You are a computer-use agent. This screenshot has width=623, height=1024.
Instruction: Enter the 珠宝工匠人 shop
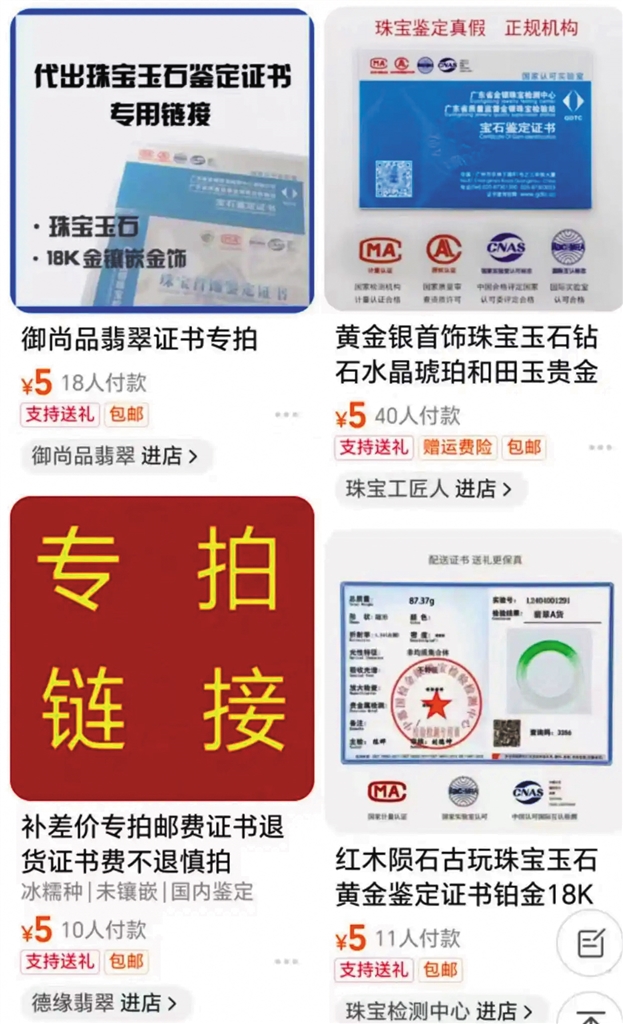tap(429, 488)
